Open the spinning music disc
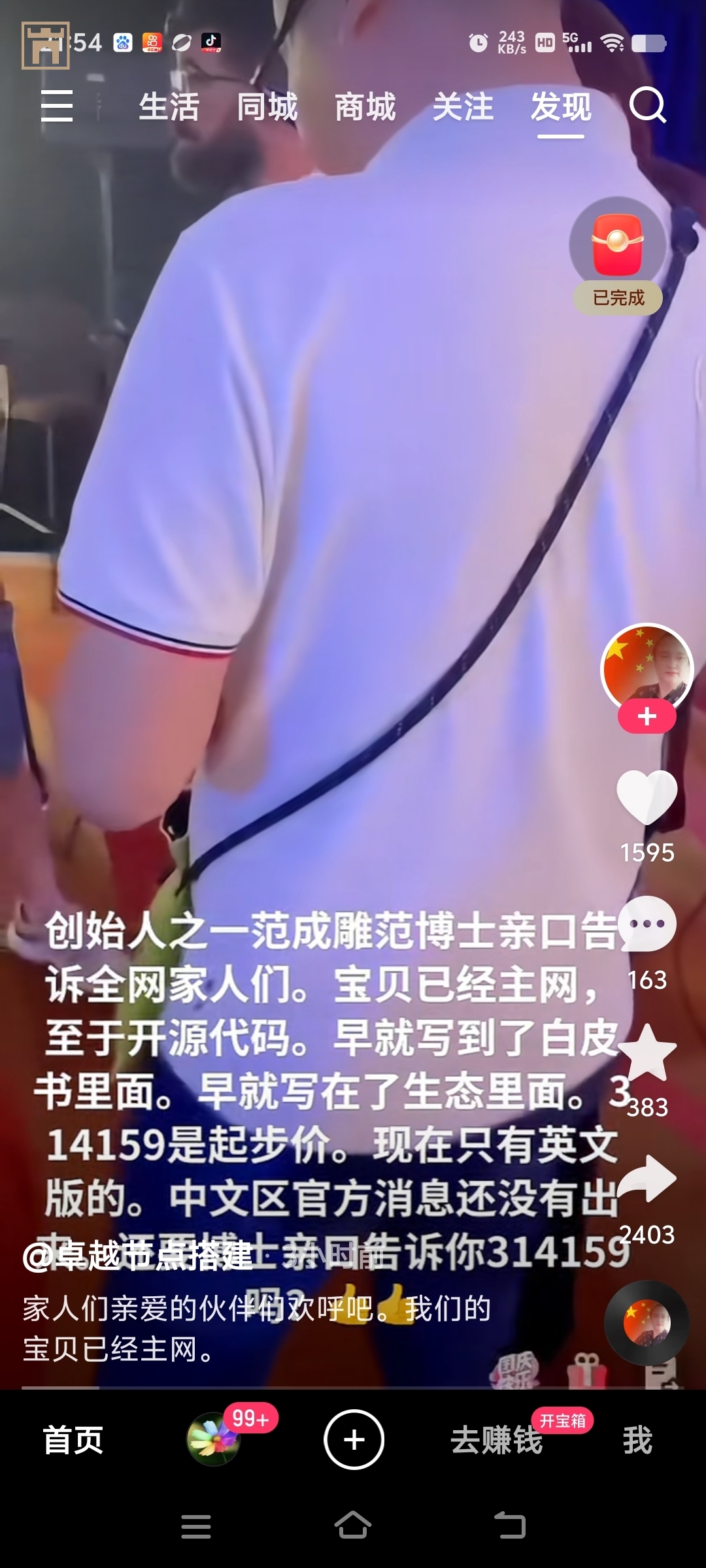 pos(647,1322)
